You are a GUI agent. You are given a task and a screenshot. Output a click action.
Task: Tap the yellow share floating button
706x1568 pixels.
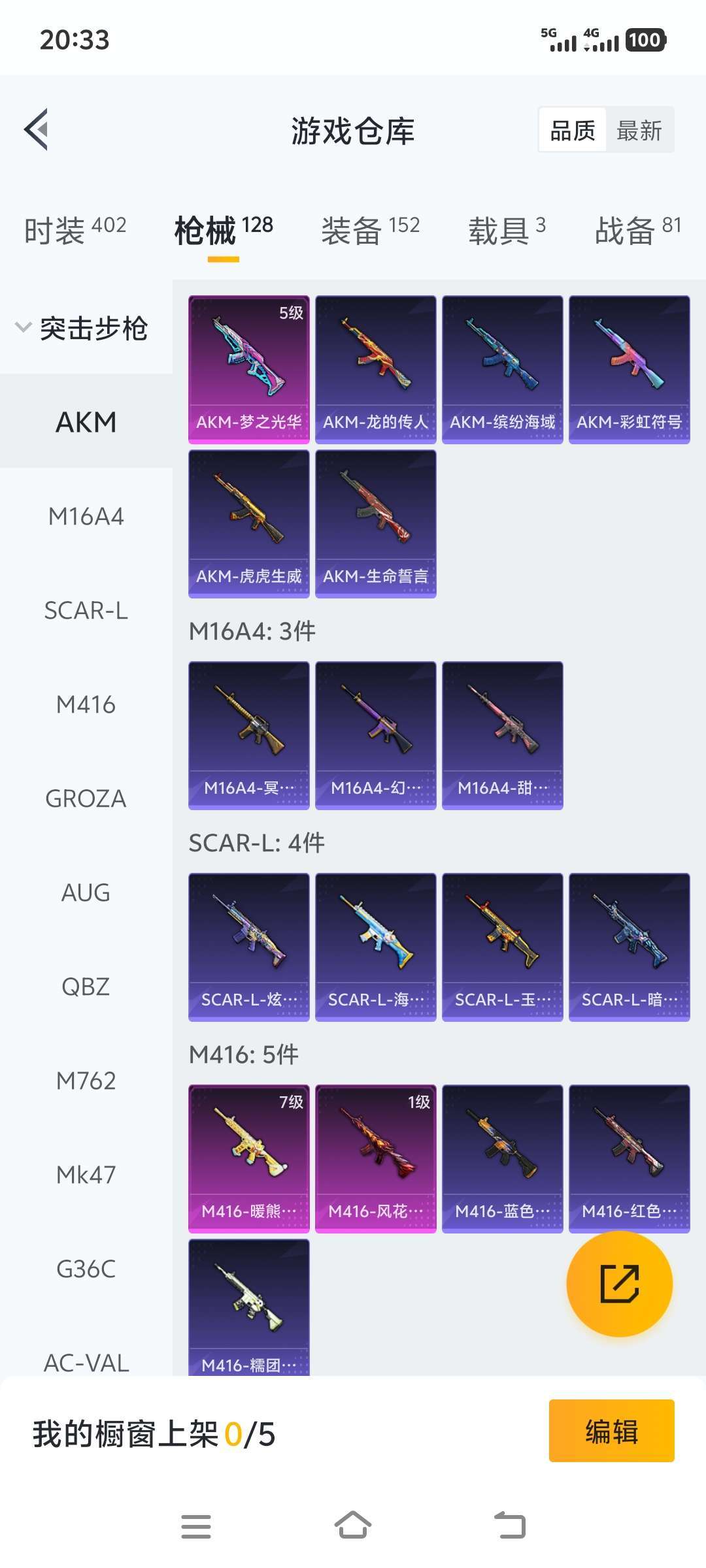(x=619, y=1284)
